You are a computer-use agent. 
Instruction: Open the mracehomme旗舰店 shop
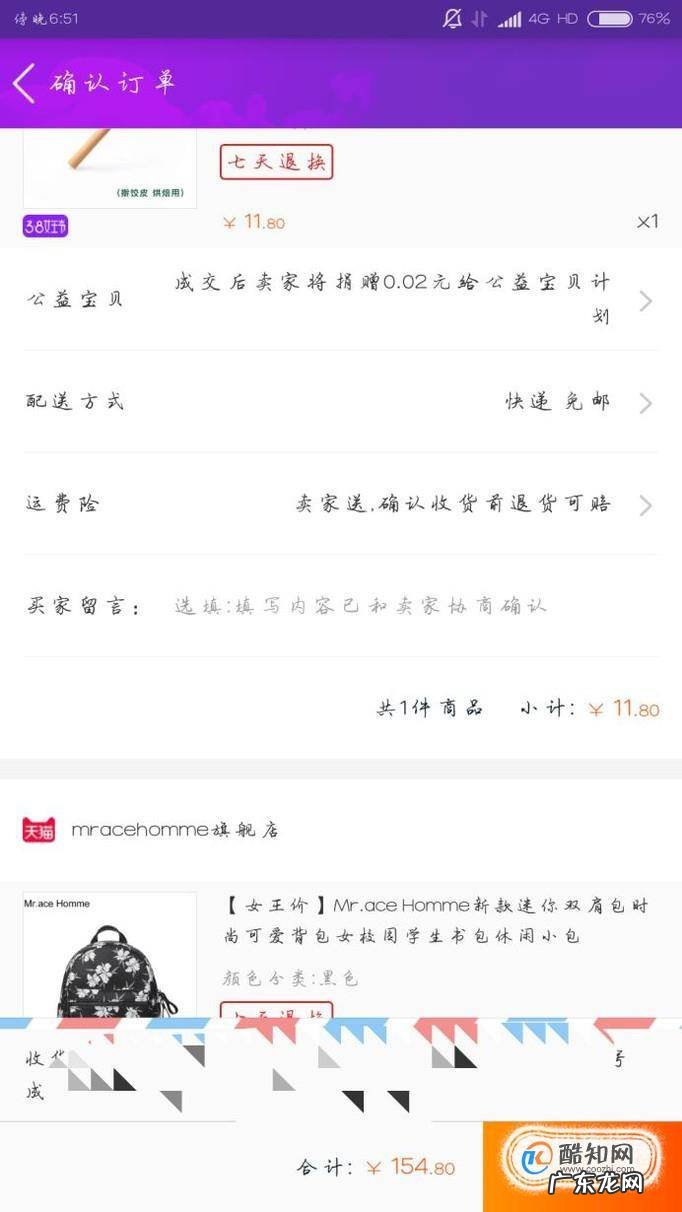tap(175, 830)
